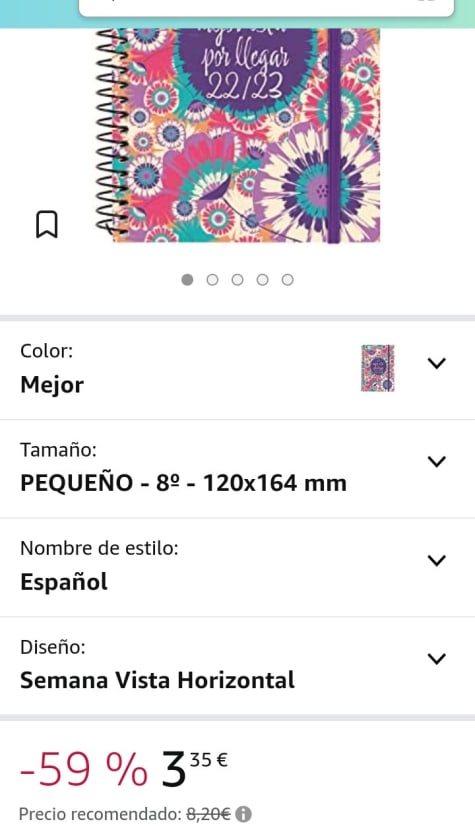Open the Diseño Semana Vista Horizontal picker

tap(238, 666)
